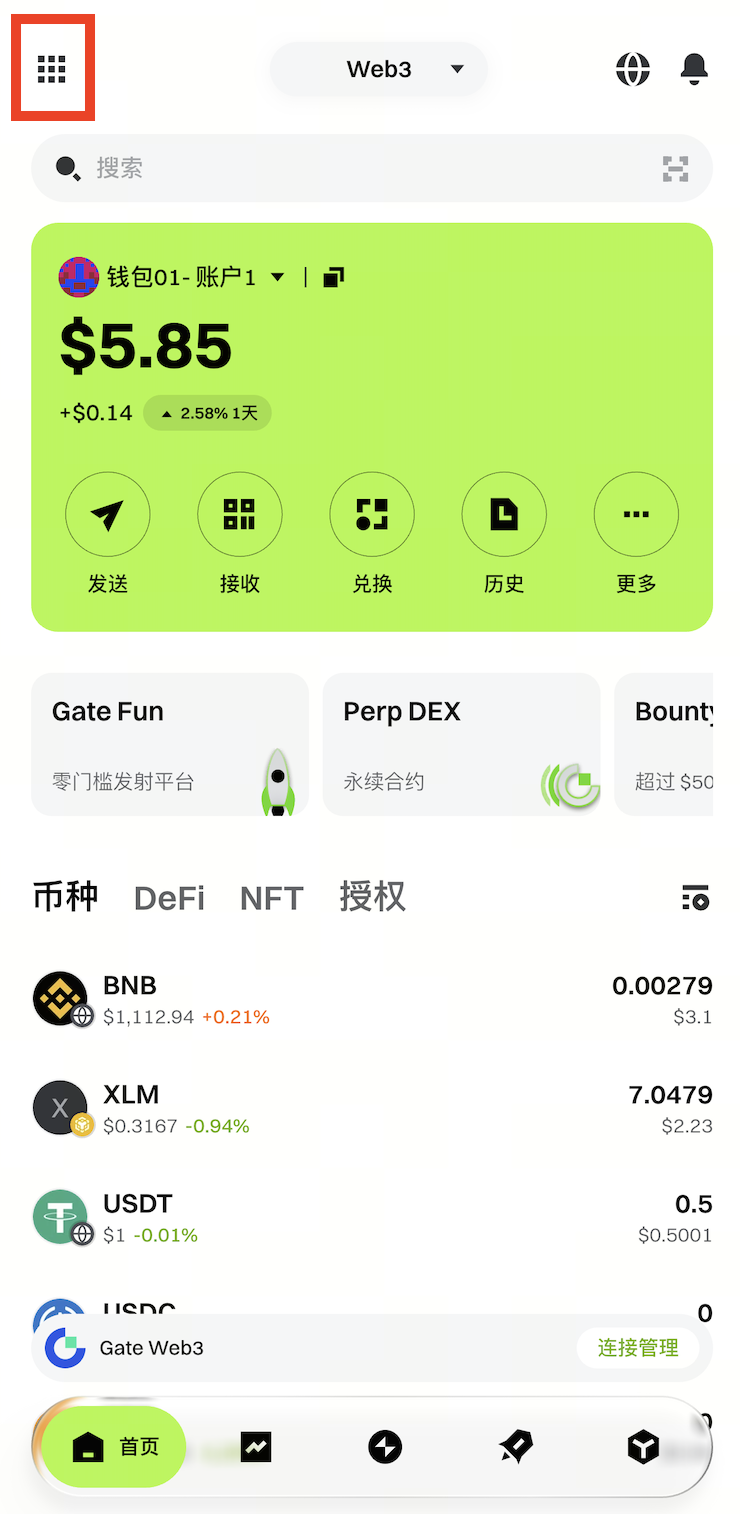Open the notifications bell
740x1514 pixels.
click(x=694, y=69)
